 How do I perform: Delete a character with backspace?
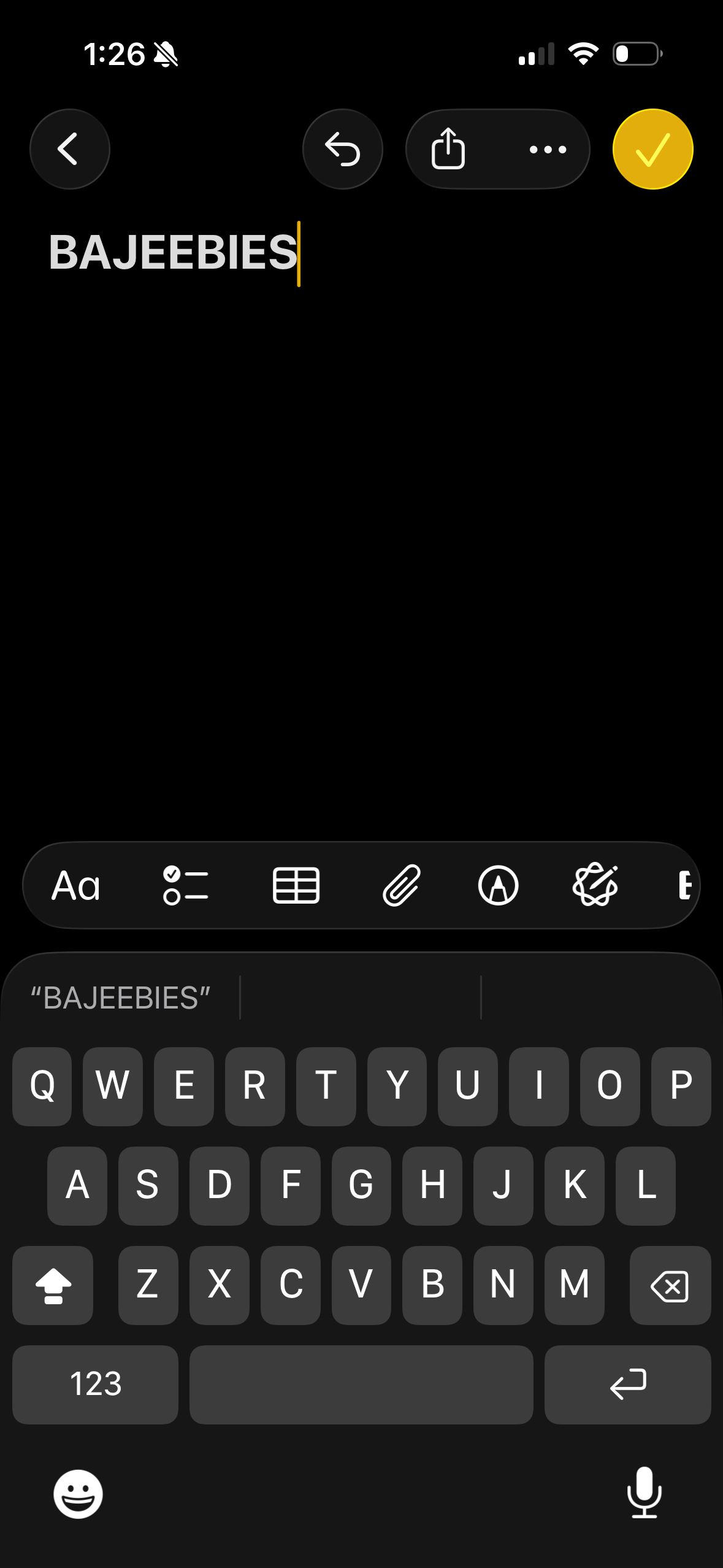(670, 1285)
